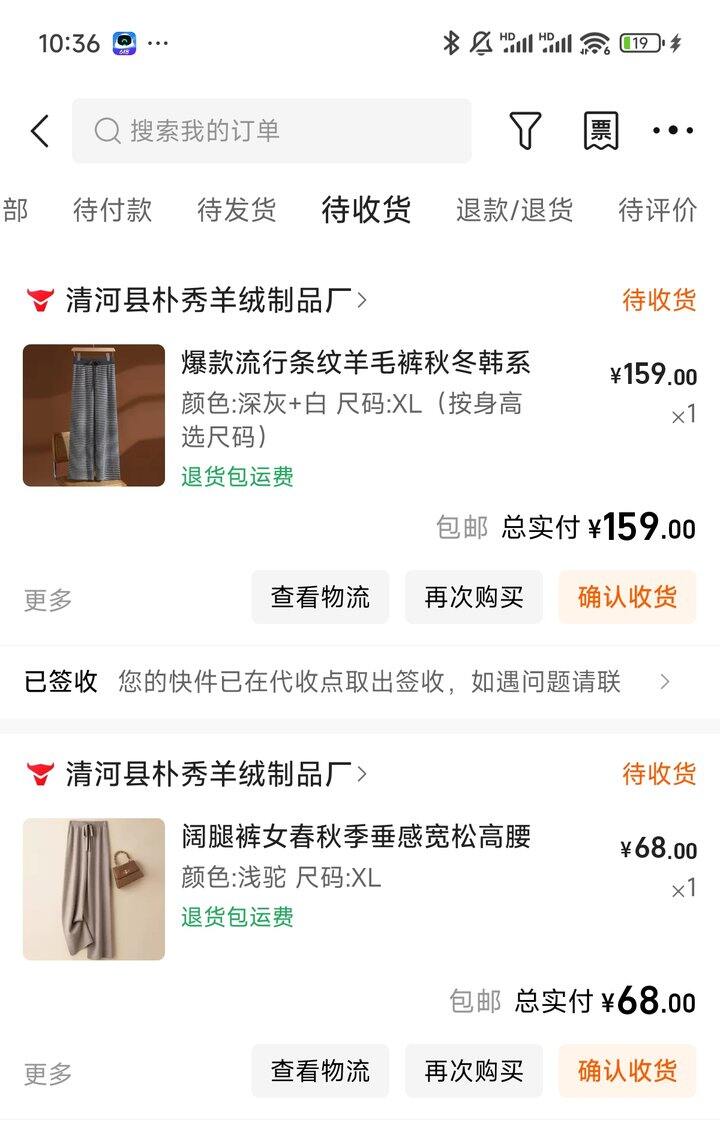
Task: Tap 查看物流 for the wool pants order
Action: pos(319,596)
